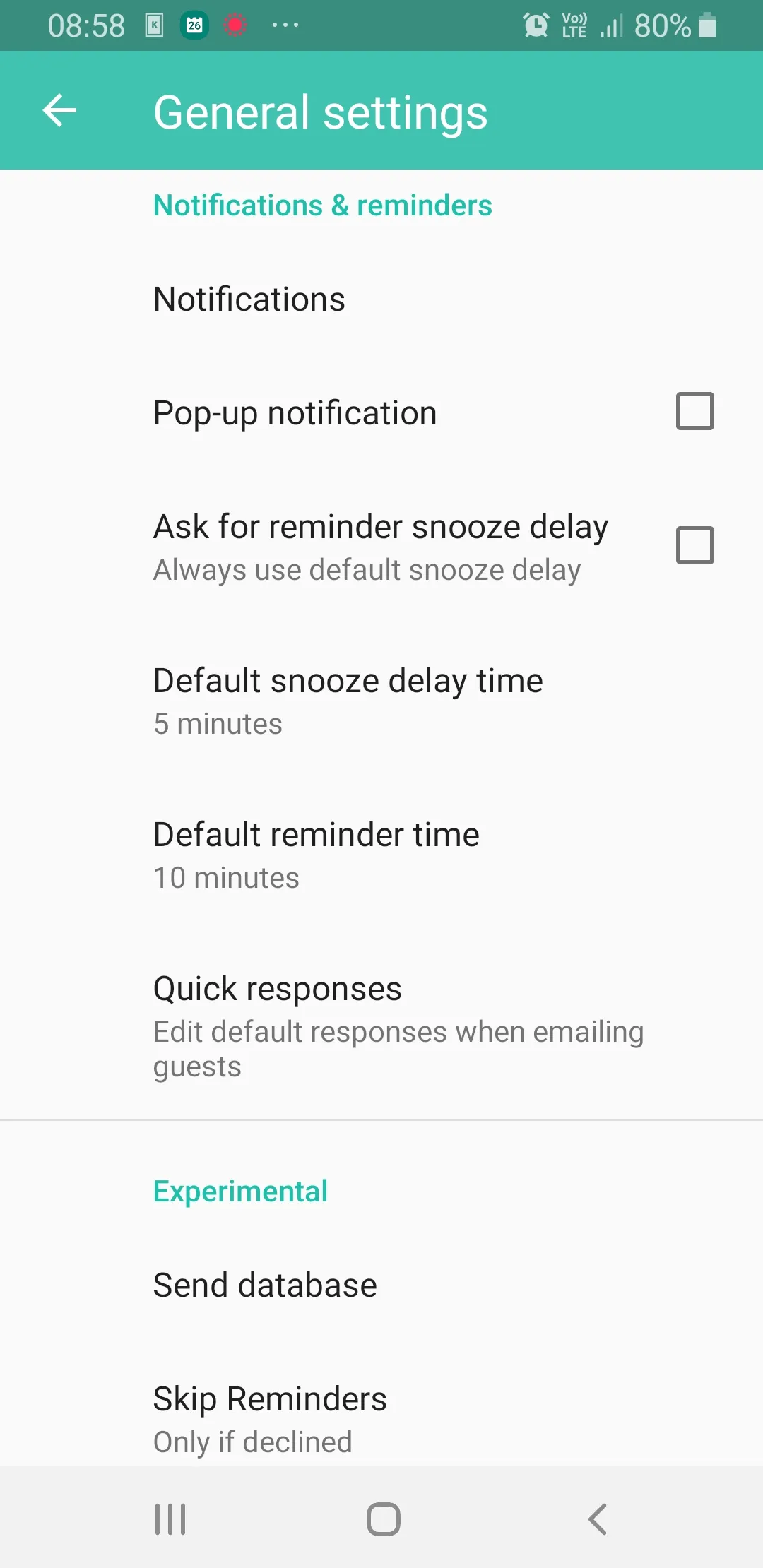Show recent apps from navigation bar
Viewport: 763px width, 1568px height.
coord(170,1519)
